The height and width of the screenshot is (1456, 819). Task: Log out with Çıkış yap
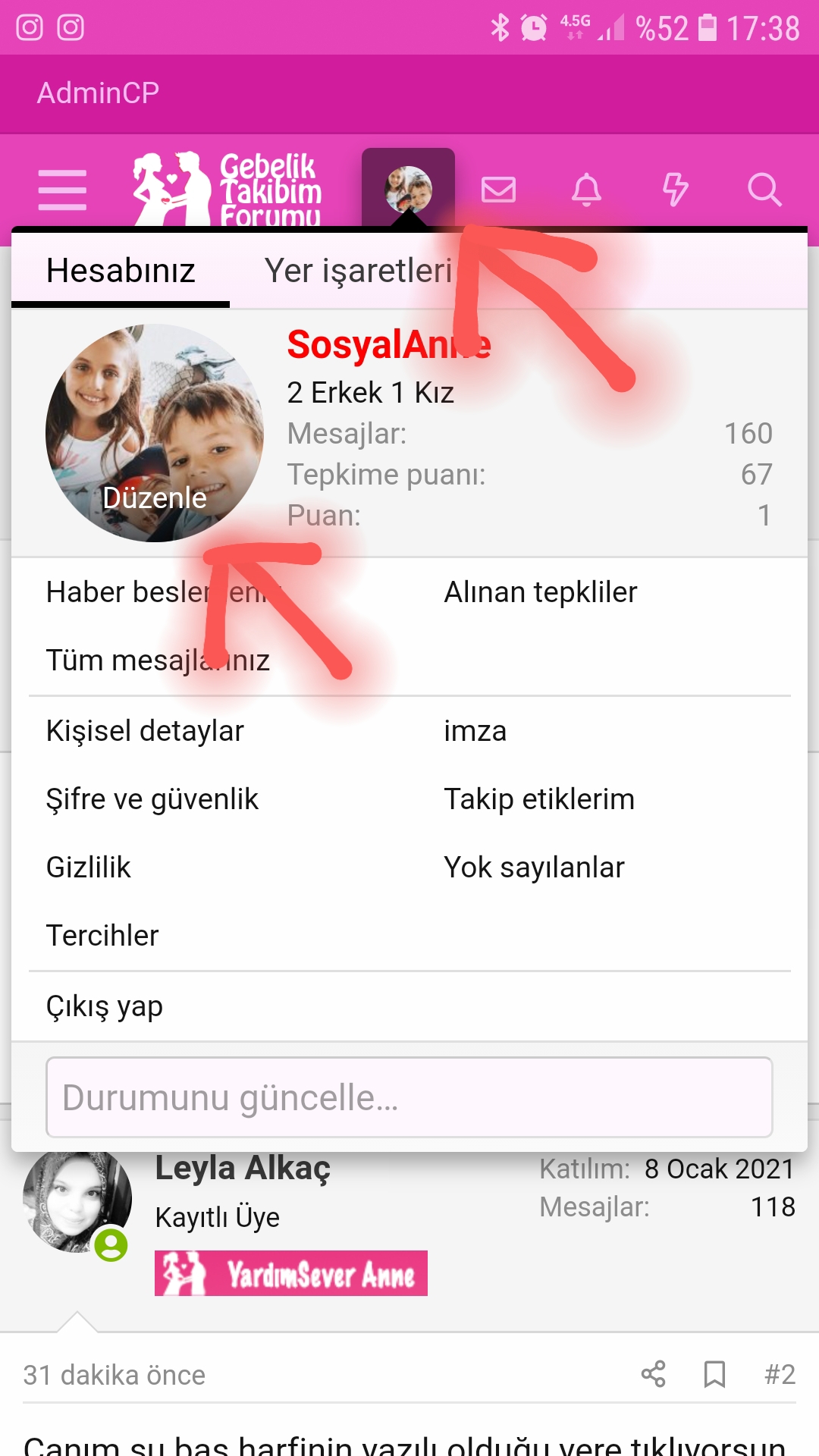pyautogui.click(x=104, y=1006)
